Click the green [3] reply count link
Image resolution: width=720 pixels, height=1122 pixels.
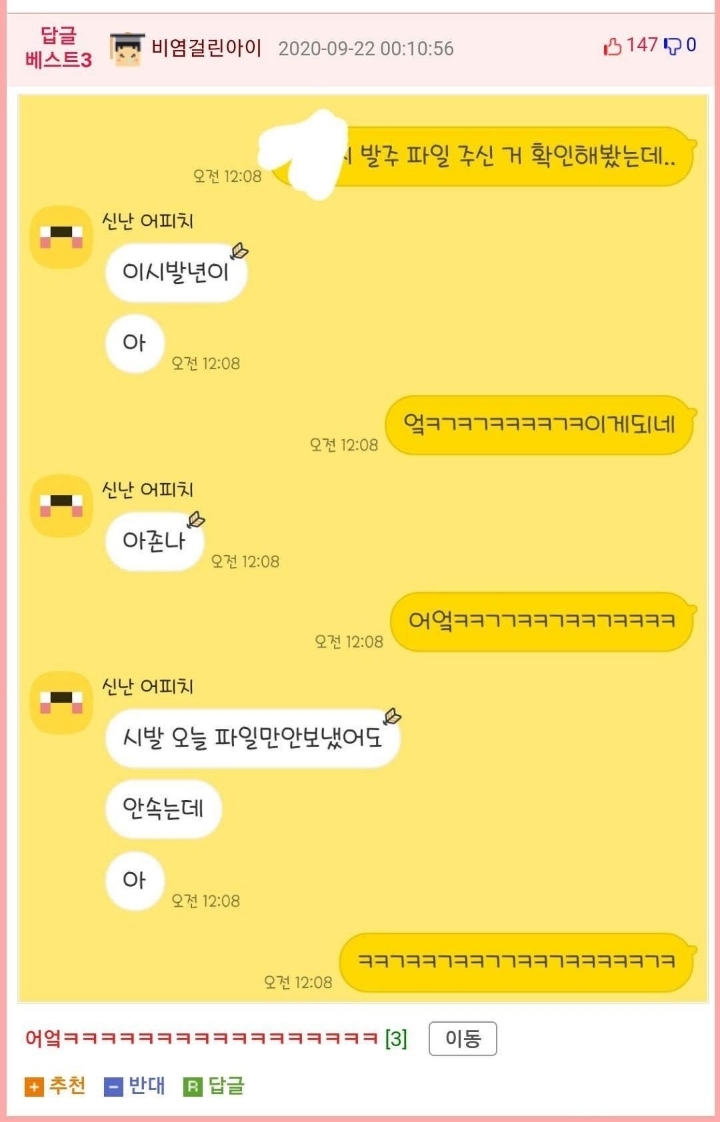coord(395,1039)
